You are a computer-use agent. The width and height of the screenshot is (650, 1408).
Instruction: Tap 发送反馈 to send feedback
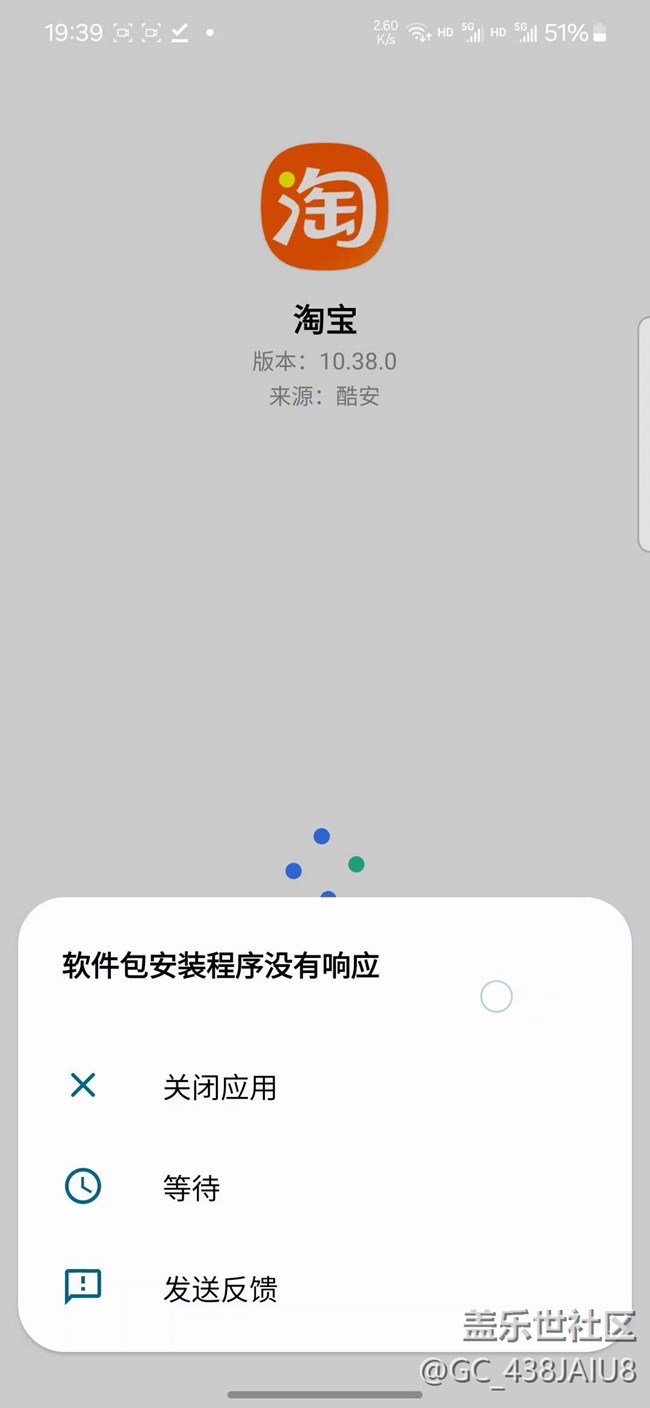click(x=219, y=1289)
